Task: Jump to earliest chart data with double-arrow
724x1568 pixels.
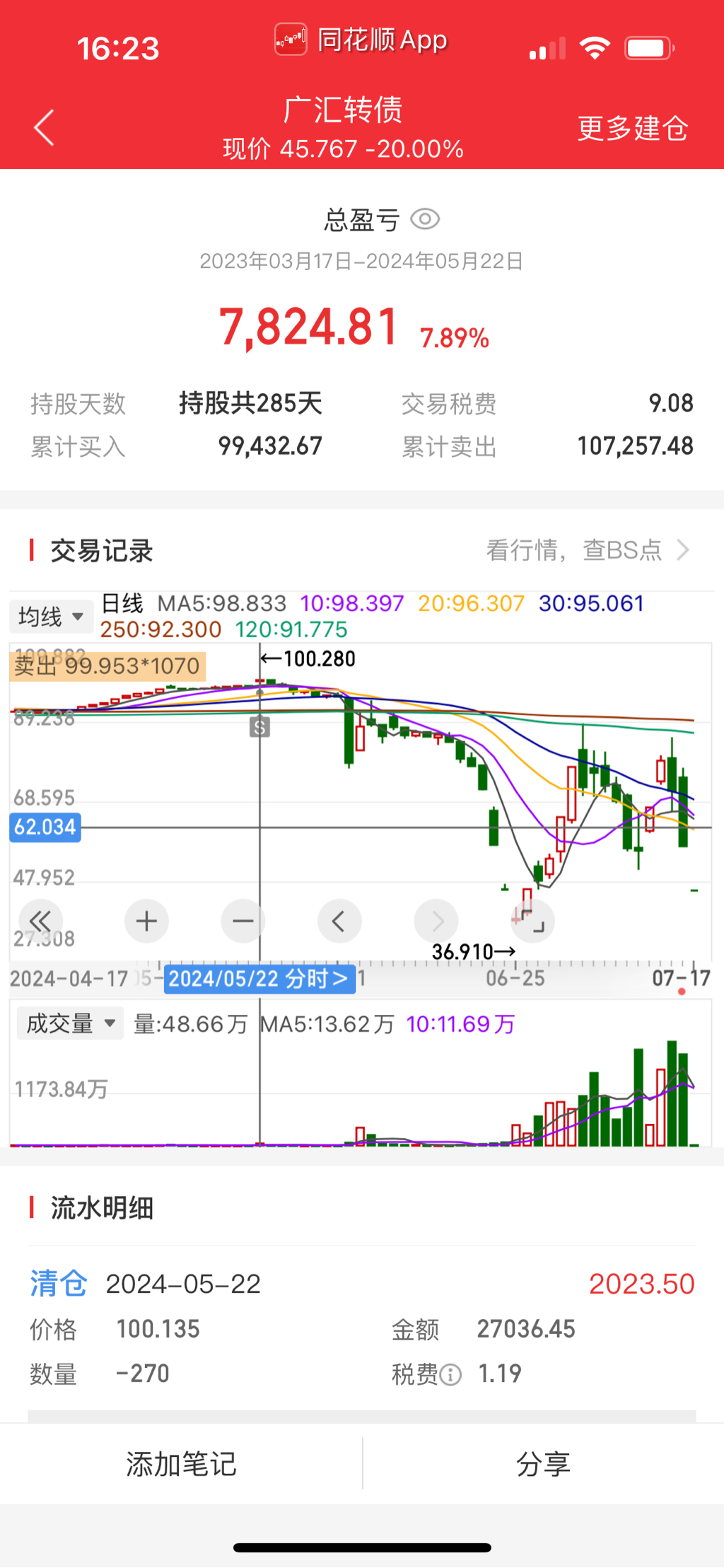Action: (x=40, y=921)
